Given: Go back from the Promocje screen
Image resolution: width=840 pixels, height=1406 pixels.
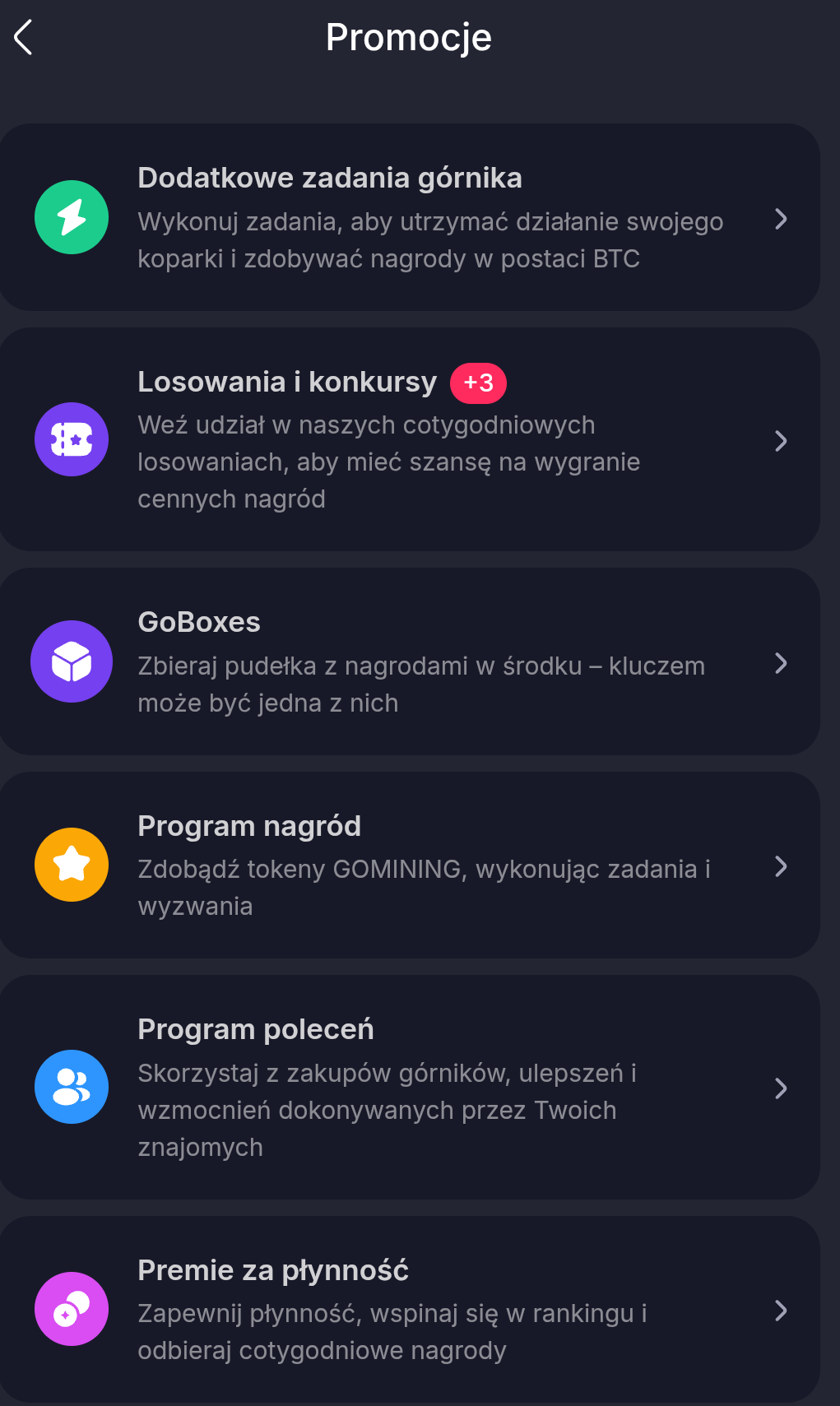Looking at the screenshot, I should (x=24, y=38).
